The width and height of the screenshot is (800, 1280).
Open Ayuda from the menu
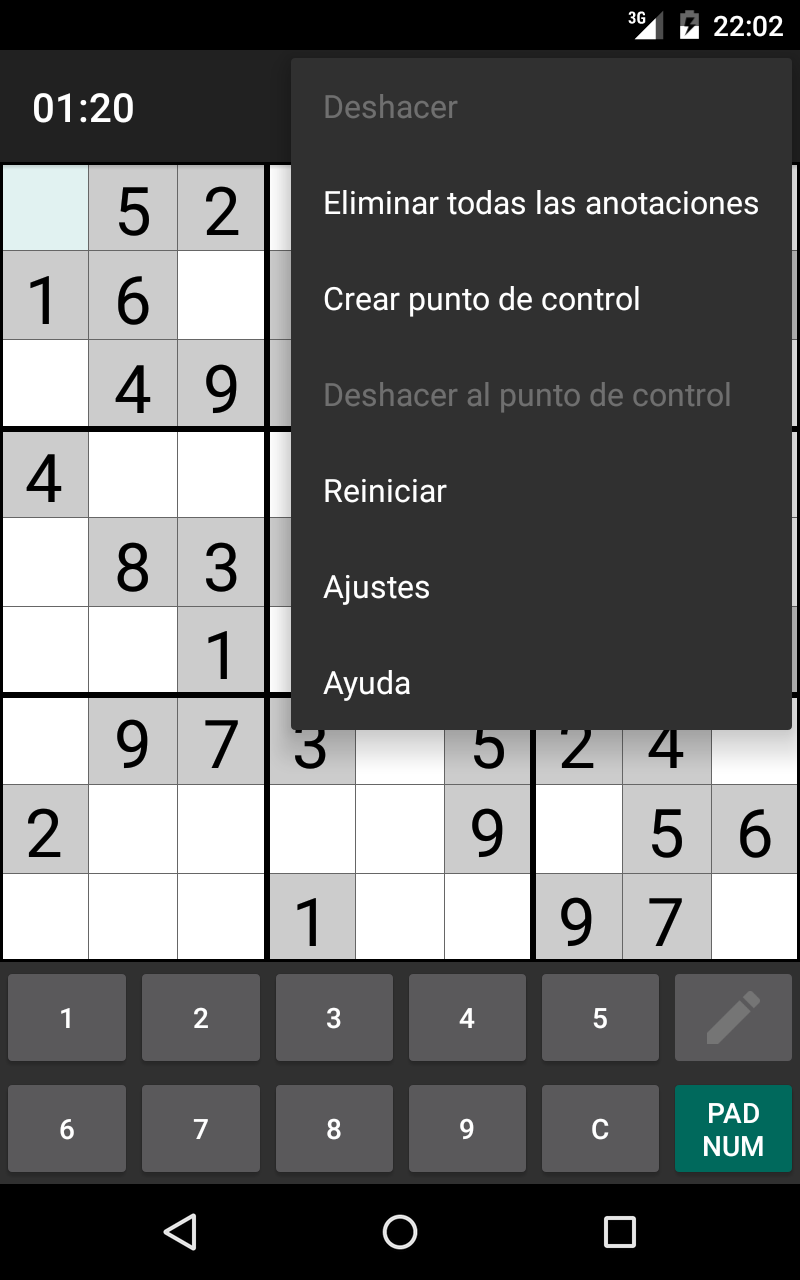click(367, 683)
